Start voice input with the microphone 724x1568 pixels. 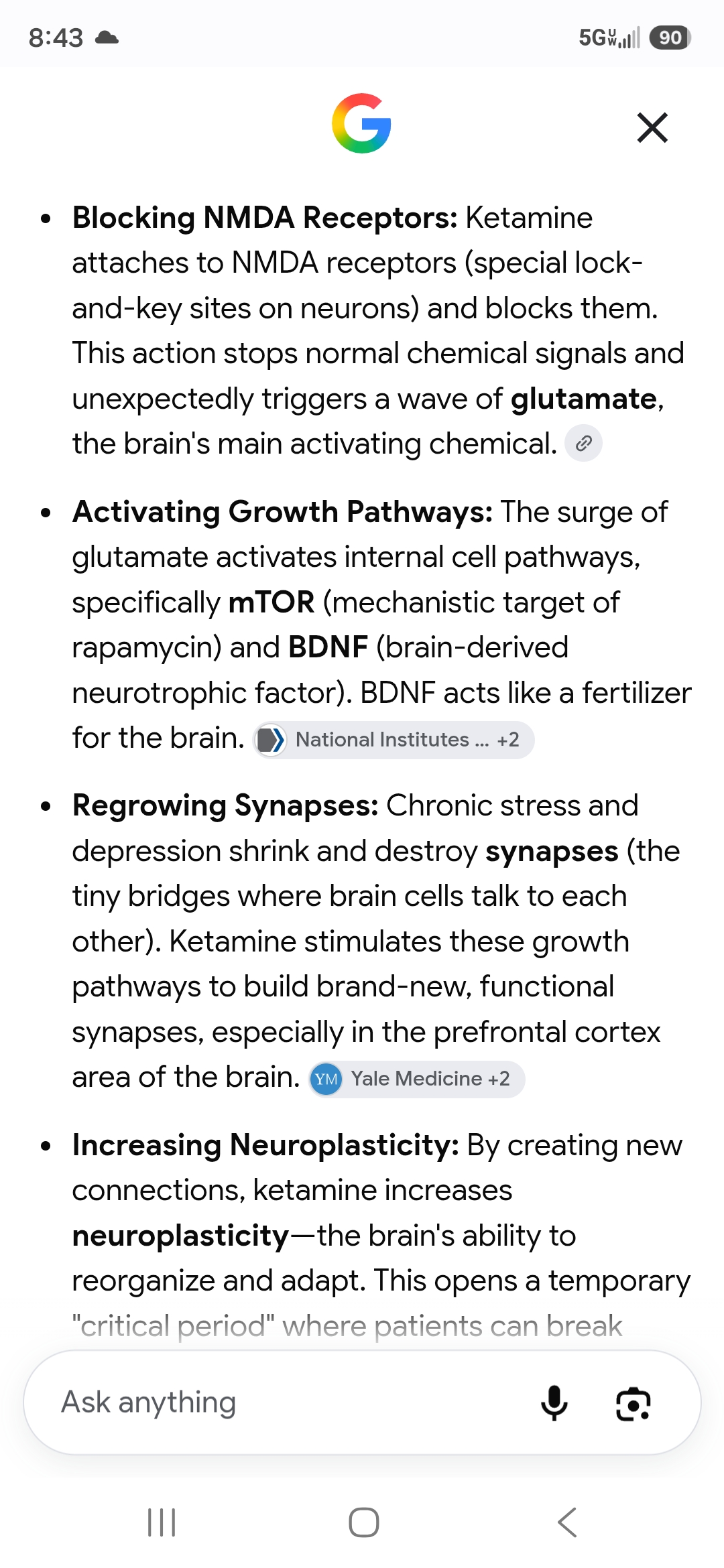tap(554, 1402)
